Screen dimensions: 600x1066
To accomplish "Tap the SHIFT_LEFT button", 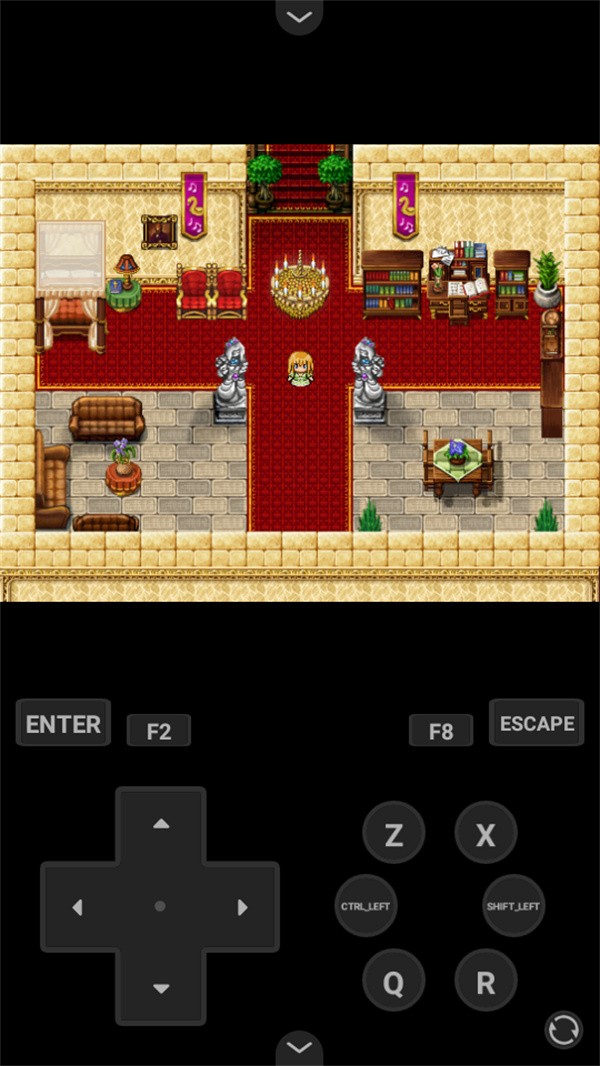I will coord(513,906).
